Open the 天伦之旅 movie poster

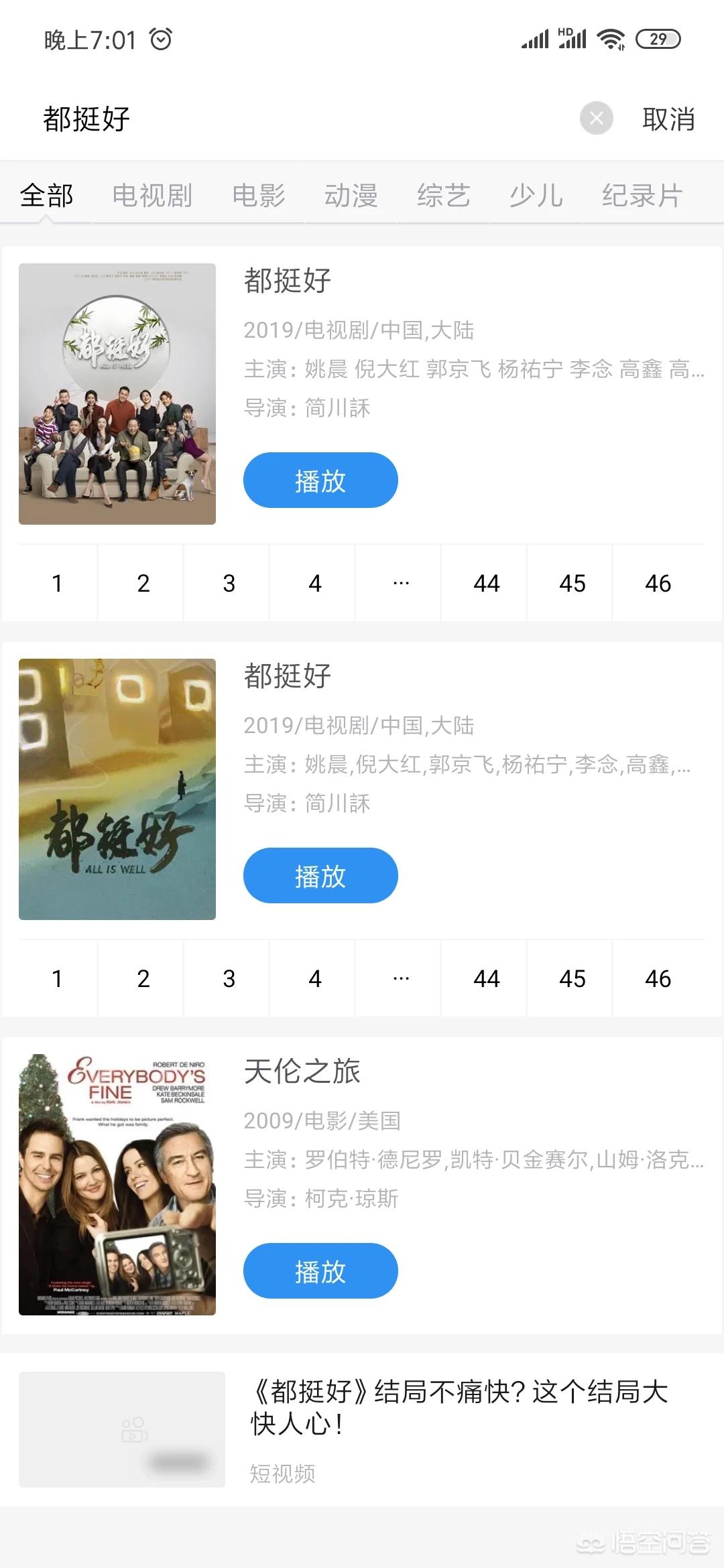click(x=117, y=1184)
